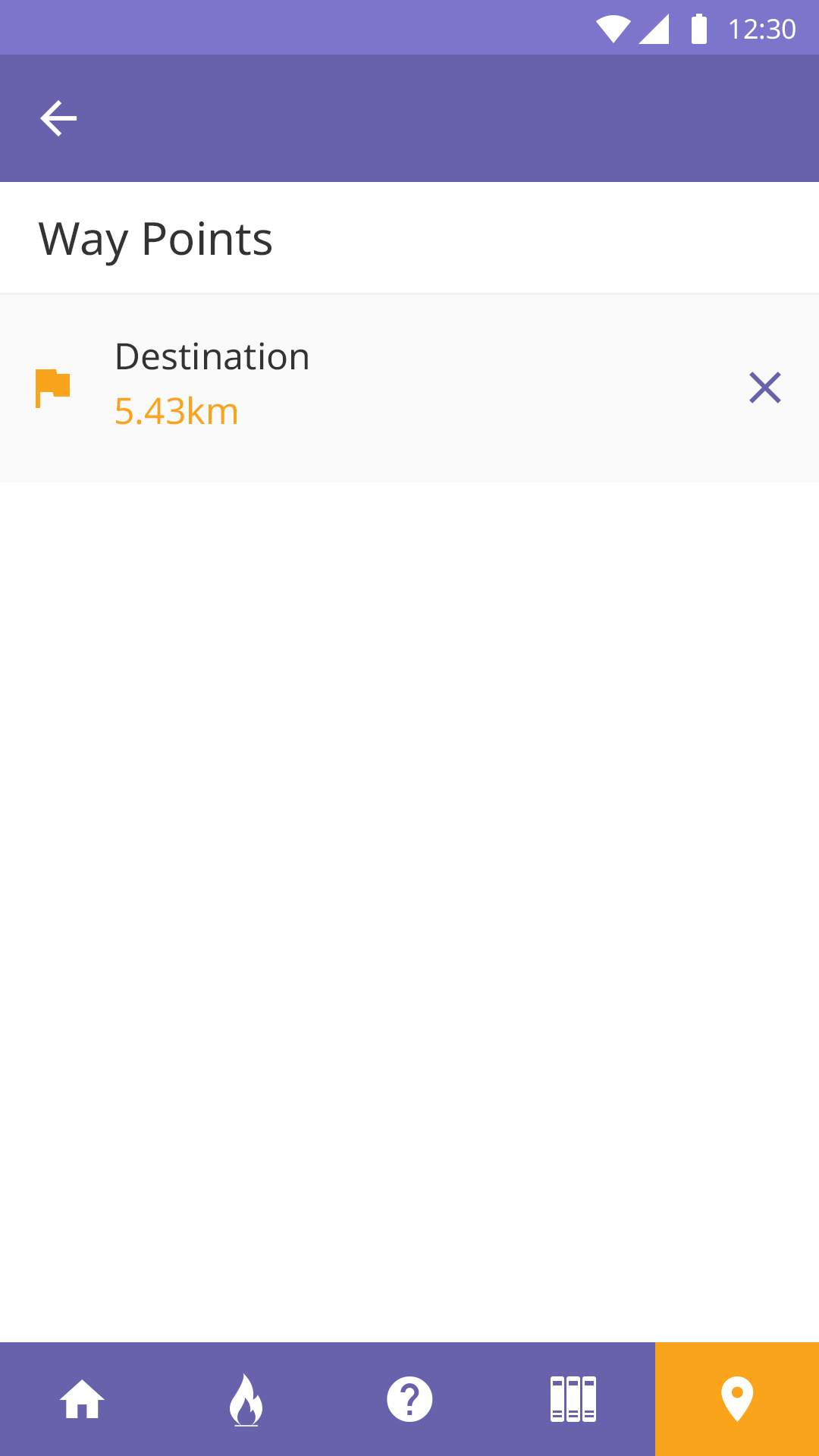Screen dimensions: 819x1456
Task: Switch to the library books tab
Action: 573,1399
